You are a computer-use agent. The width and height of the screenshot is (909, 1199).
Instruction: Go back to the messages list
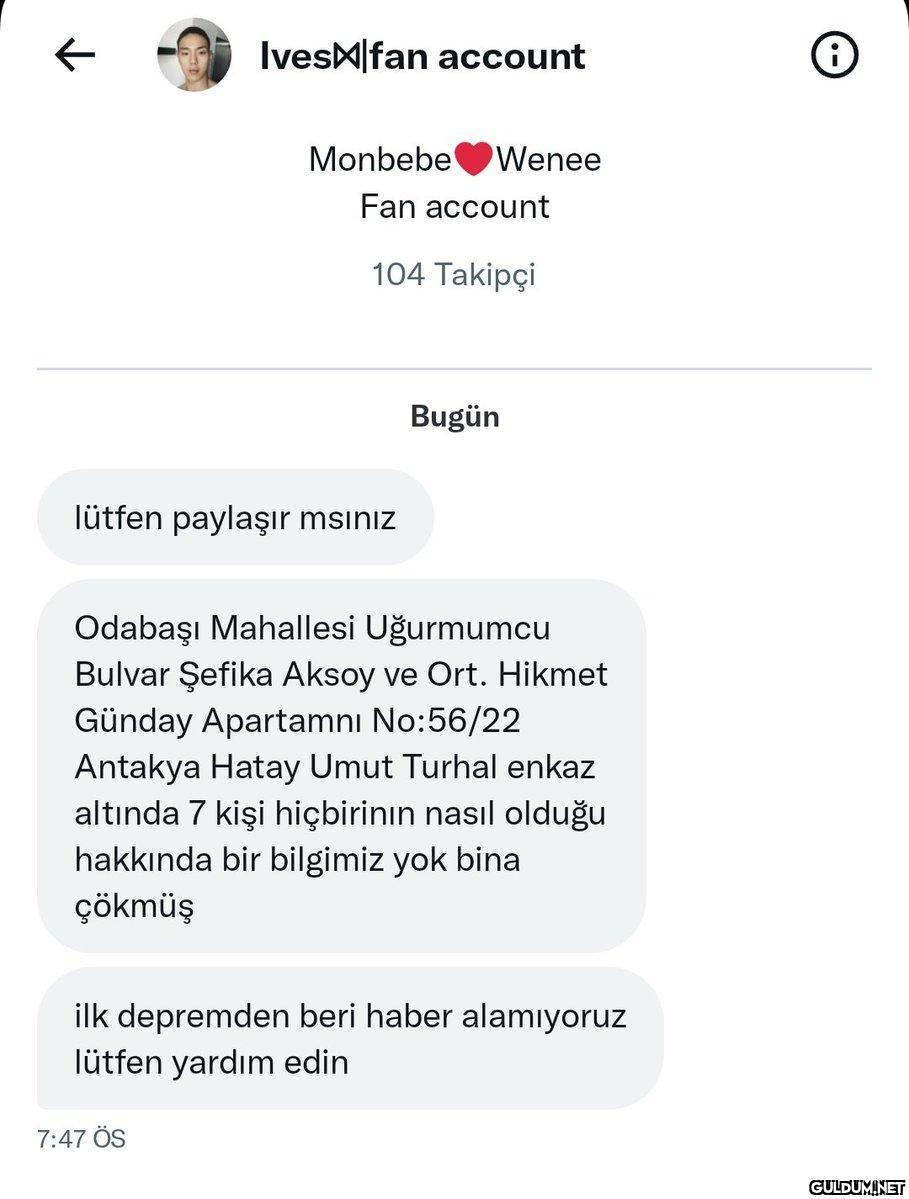75,56
